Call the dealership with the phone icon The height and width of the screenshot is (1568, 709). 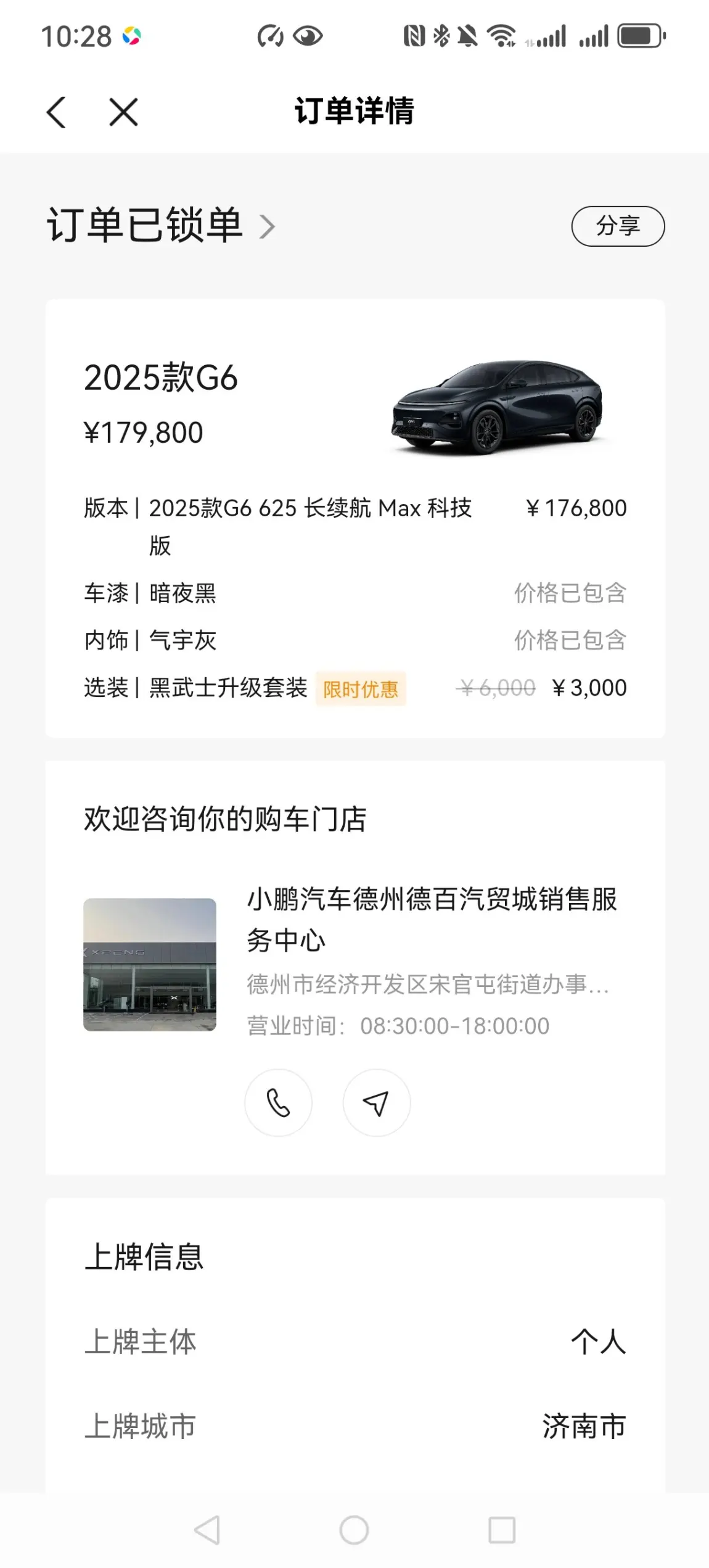click(278, 1102)
